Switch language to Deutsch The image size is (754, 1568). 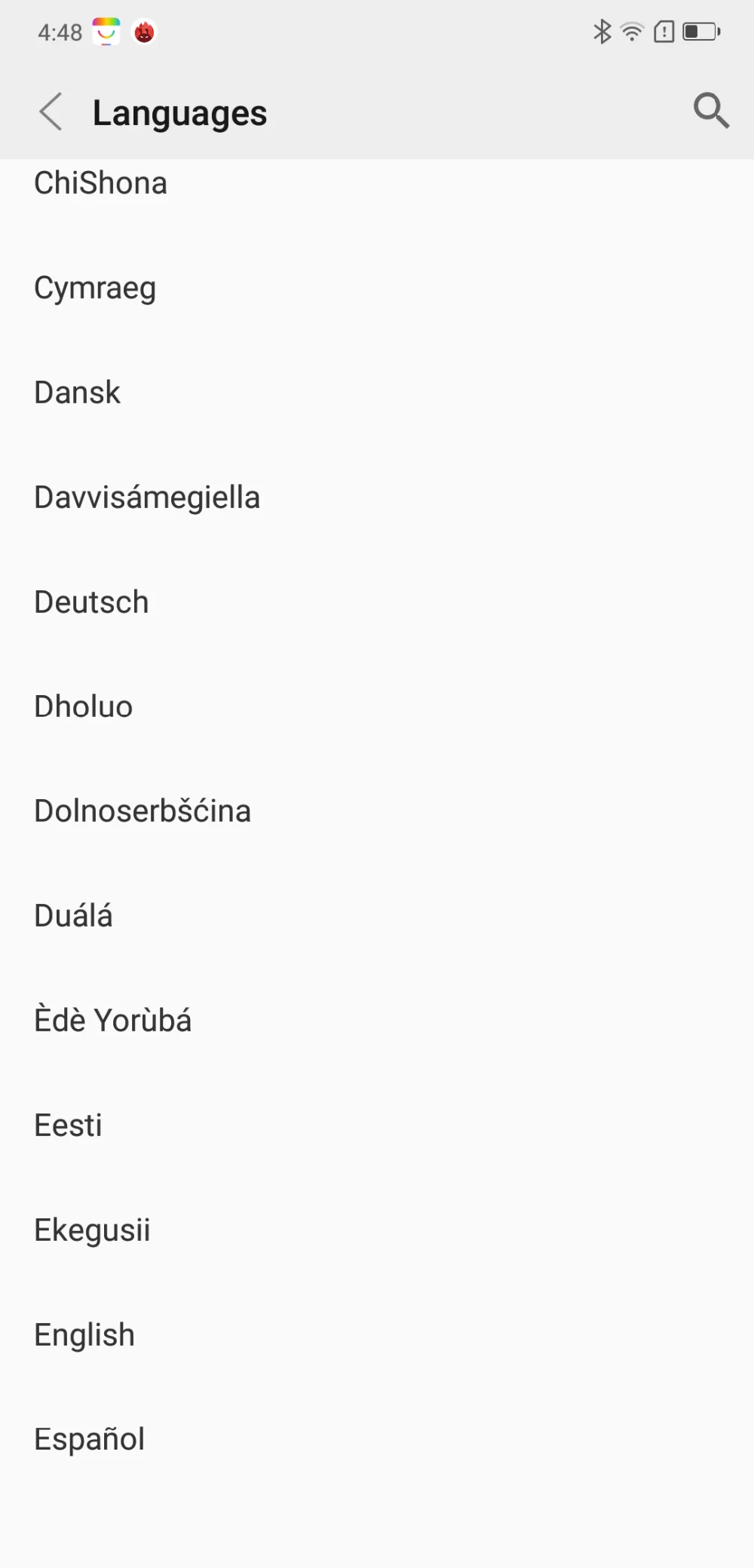pyautogui.click(x=377, y=602)
